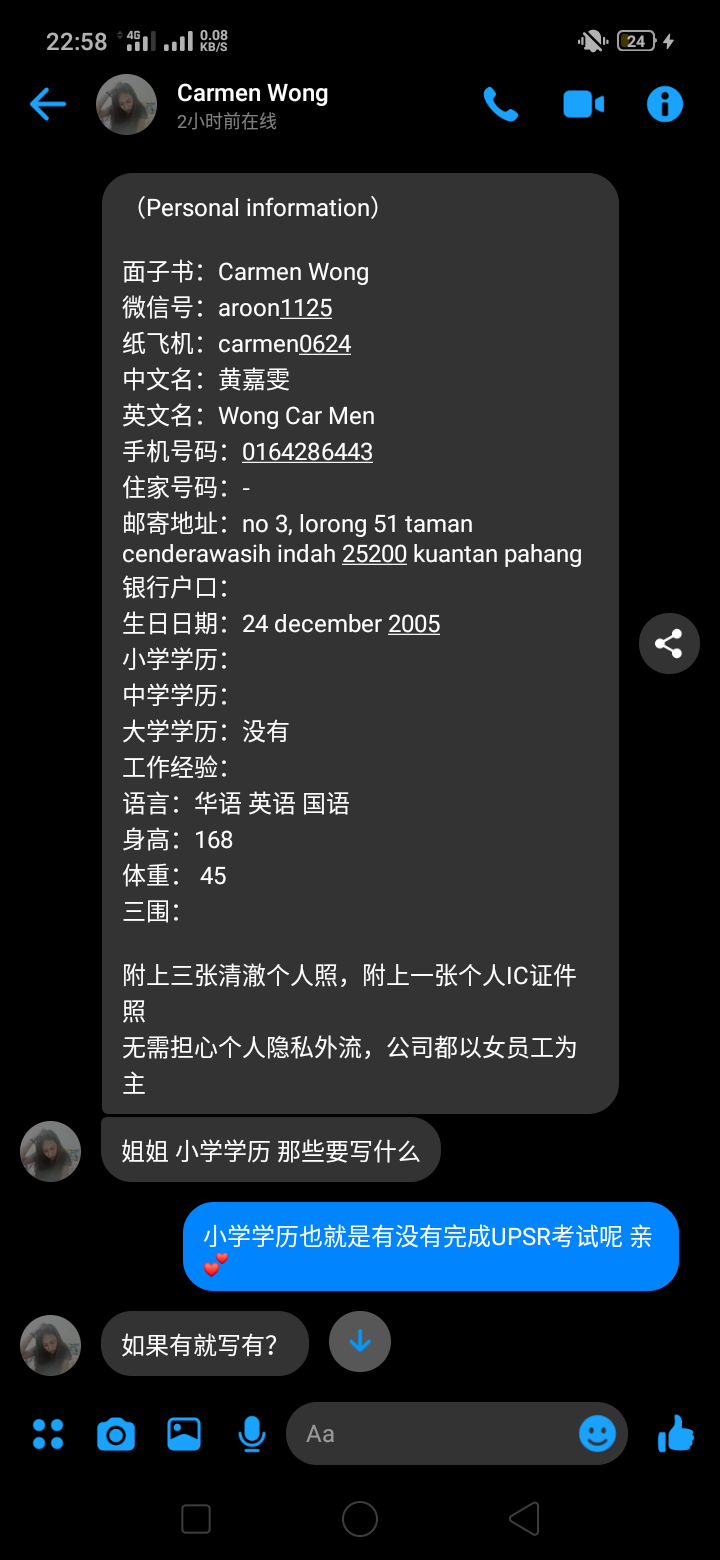This screenshot has width=720, height=1560.
Task: Go to the system home screen
Action: point(360,1519)
